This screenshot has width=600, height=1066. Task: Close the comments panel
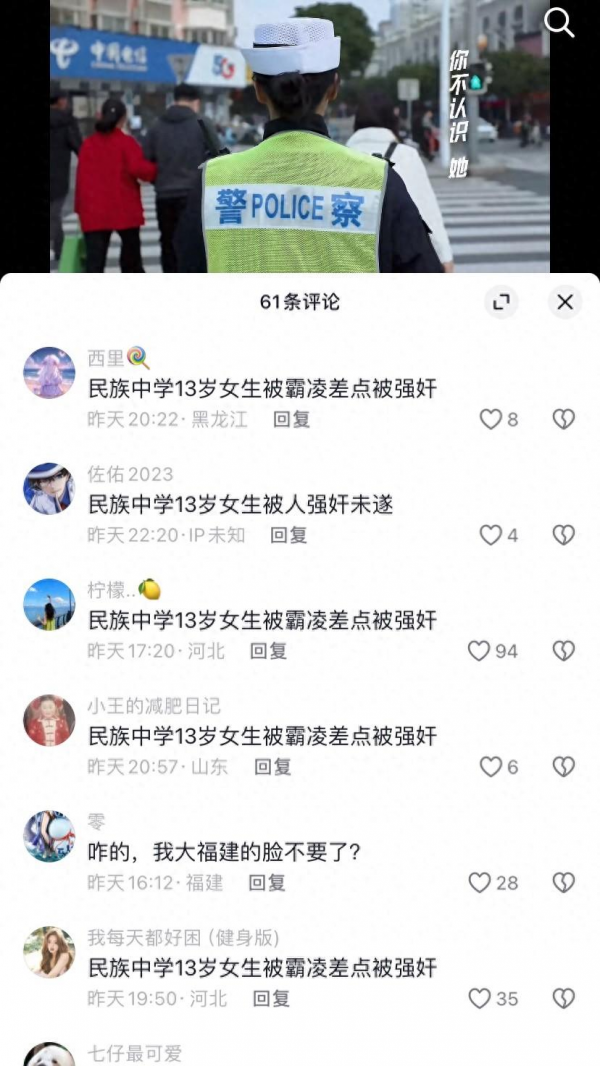click(x=565, y=302)
